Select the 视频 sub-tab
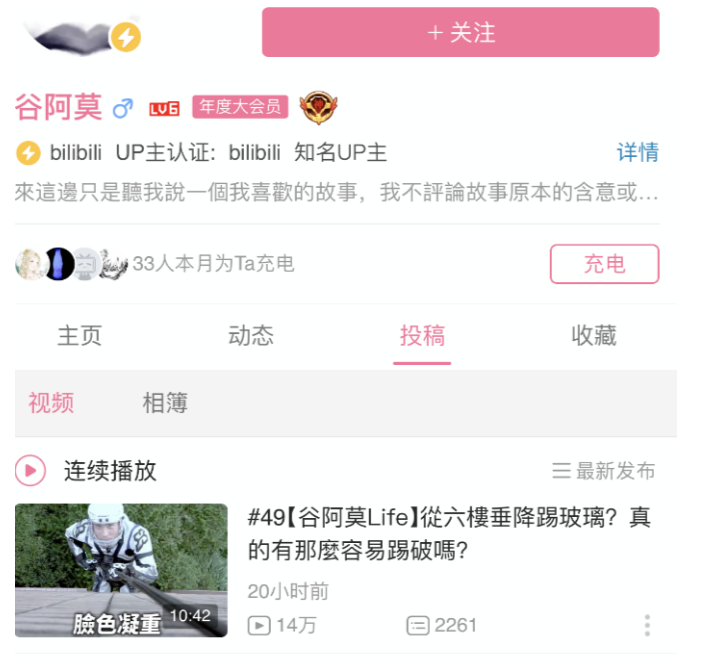The image size is (703, 662). click(x=51, y=403)
